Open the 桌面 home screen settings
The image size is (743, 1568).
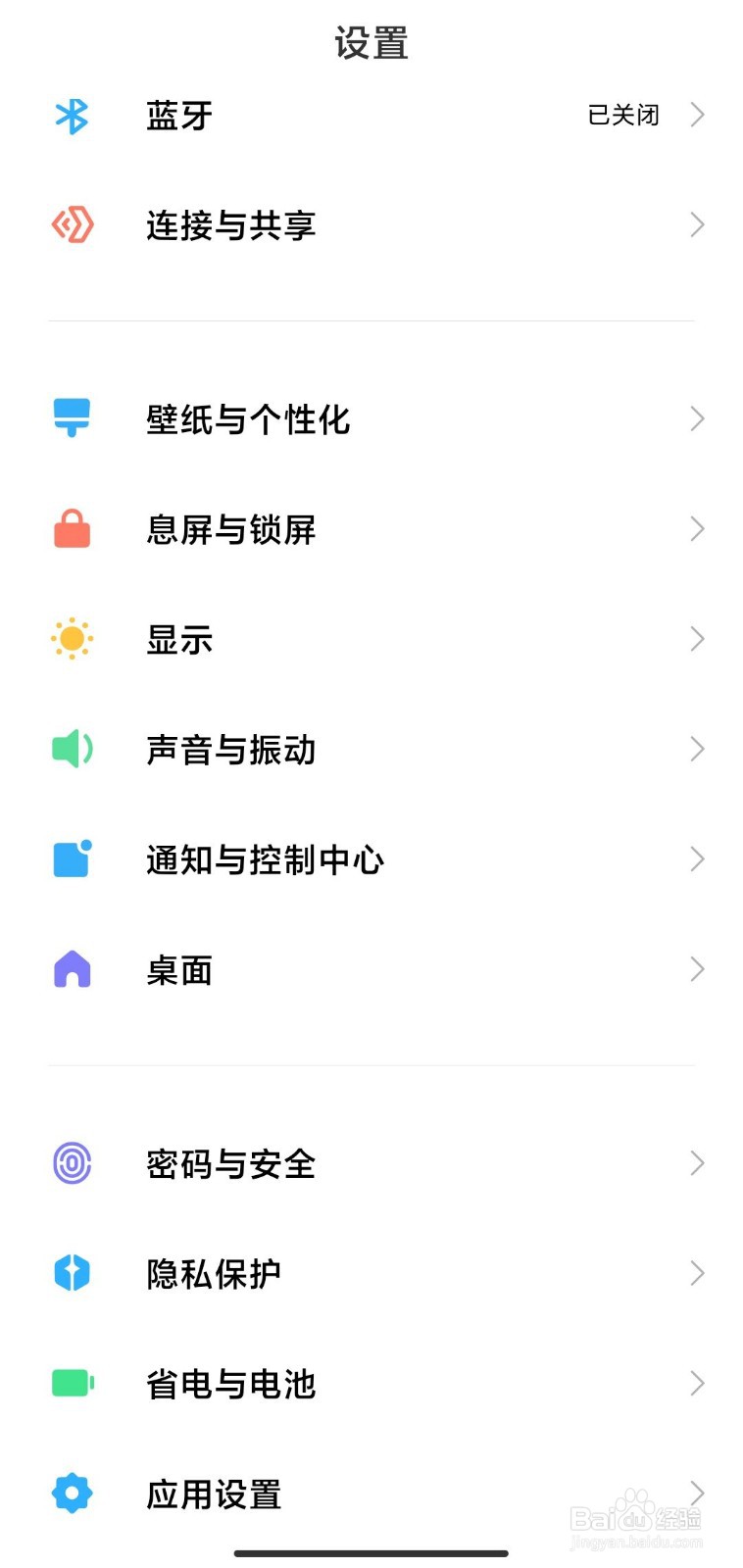[x=371, y=970]
